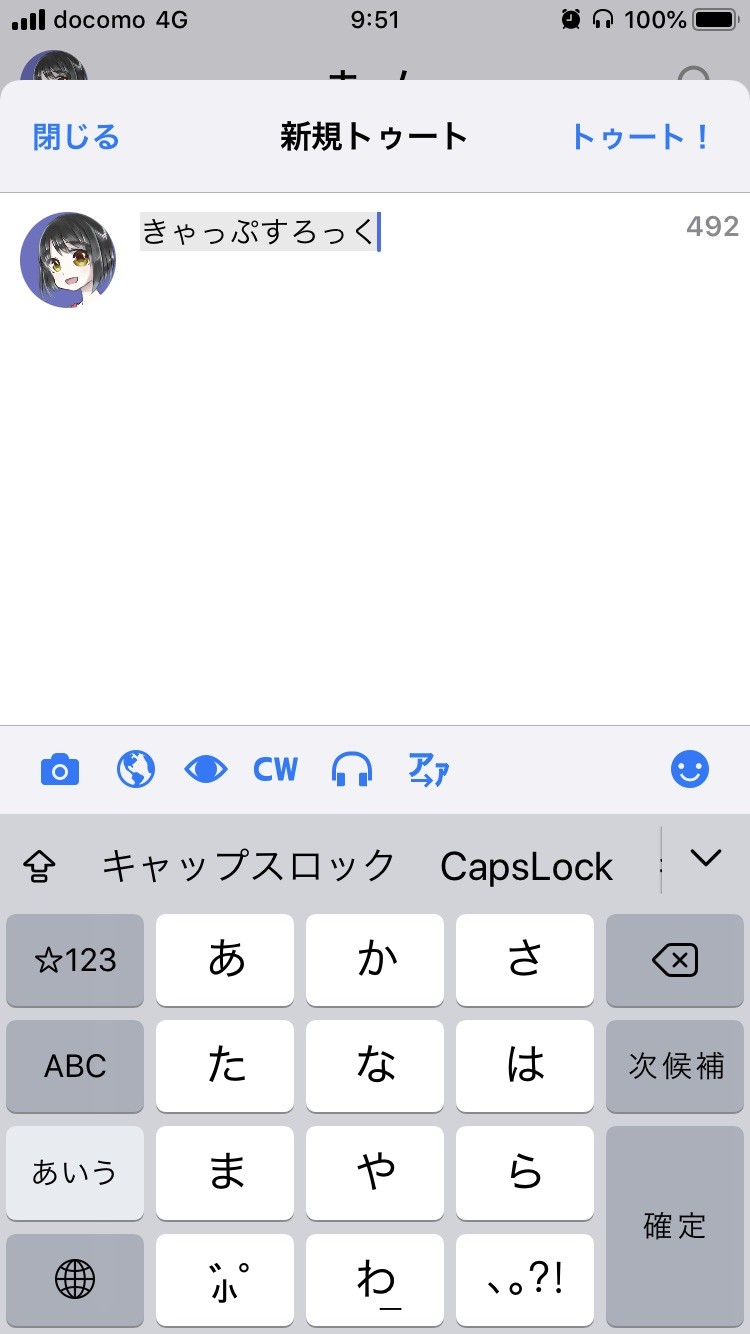The height and width of the screenshot is (1334, 750).
Task: Attach a photo with the camera icon
Action: pyautogui.click(x=60, y=770)
